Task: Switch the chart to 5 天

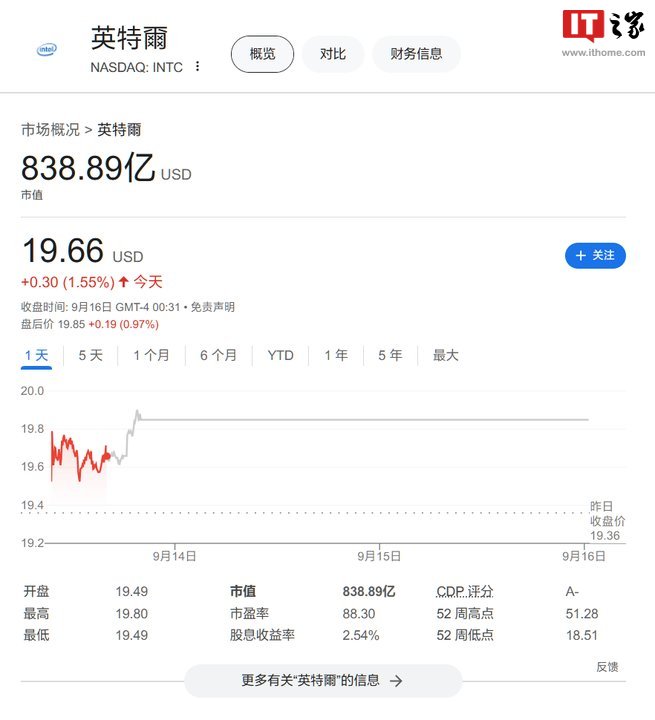Action: coord(90,355)
